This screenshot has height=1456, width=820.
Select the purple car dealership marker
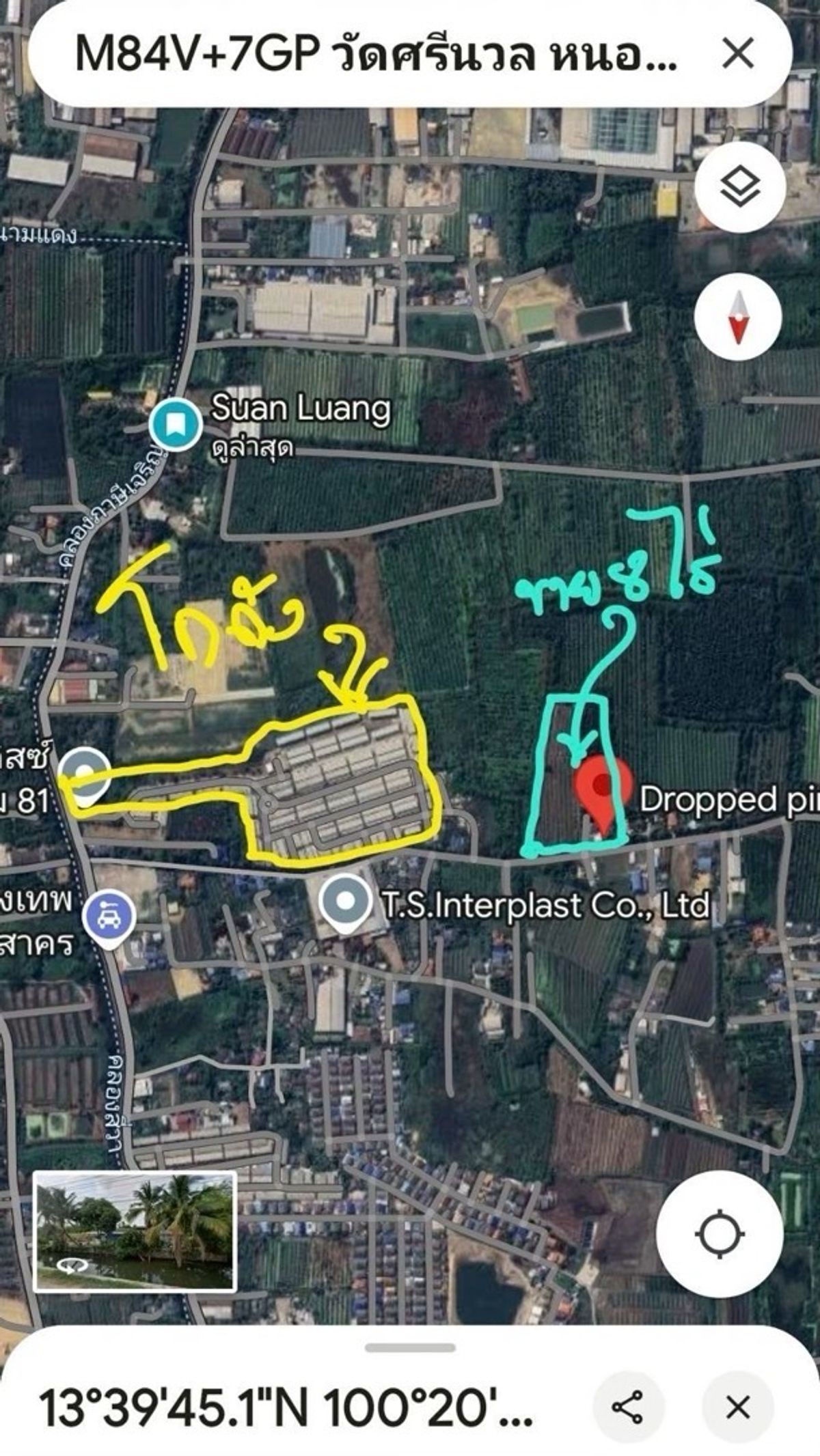[x=109, y=920]
